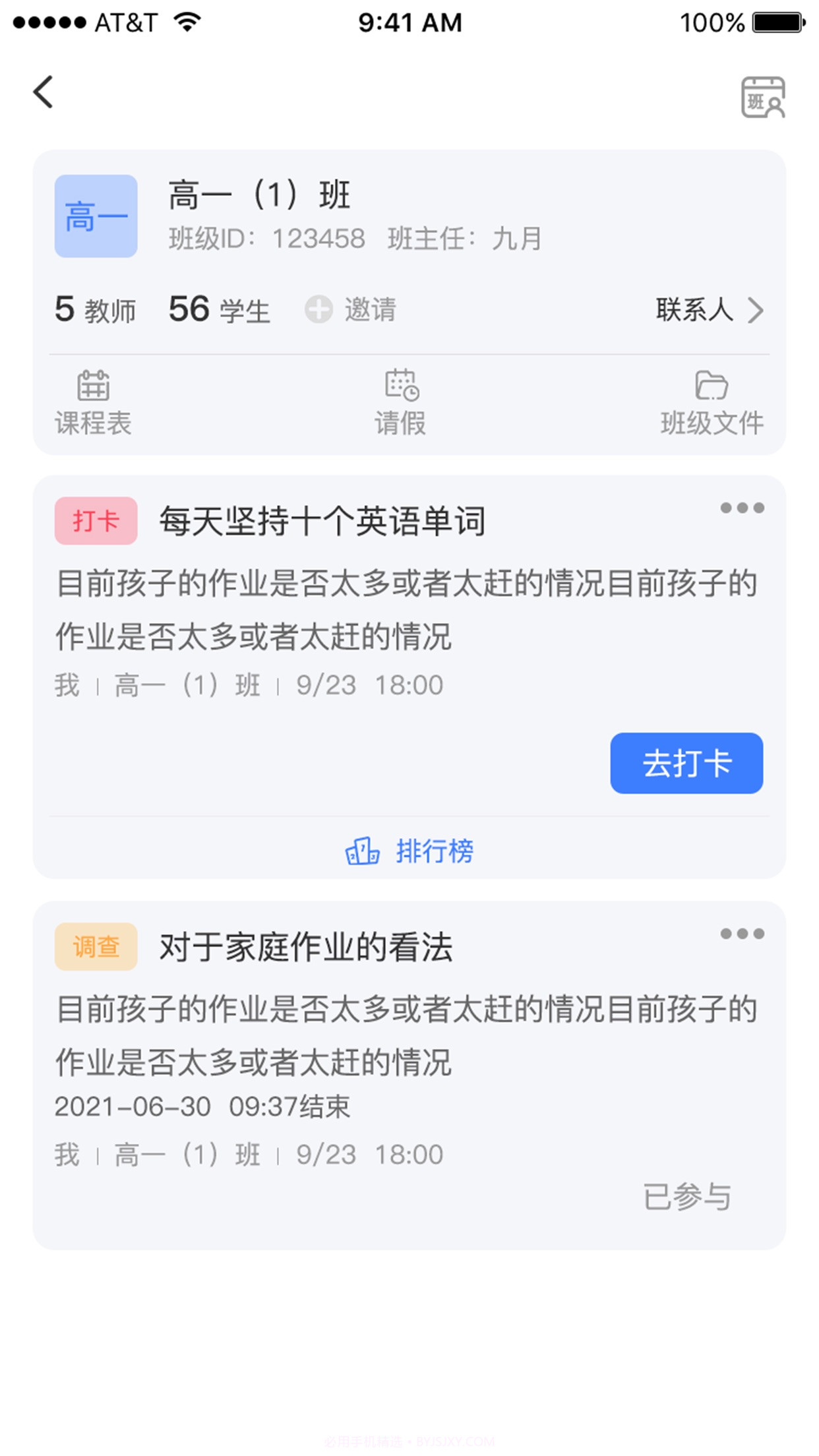Open the invite (邀请) plus icon
The width and height of the screenshot is (819, 1456).
coord(319,310)
